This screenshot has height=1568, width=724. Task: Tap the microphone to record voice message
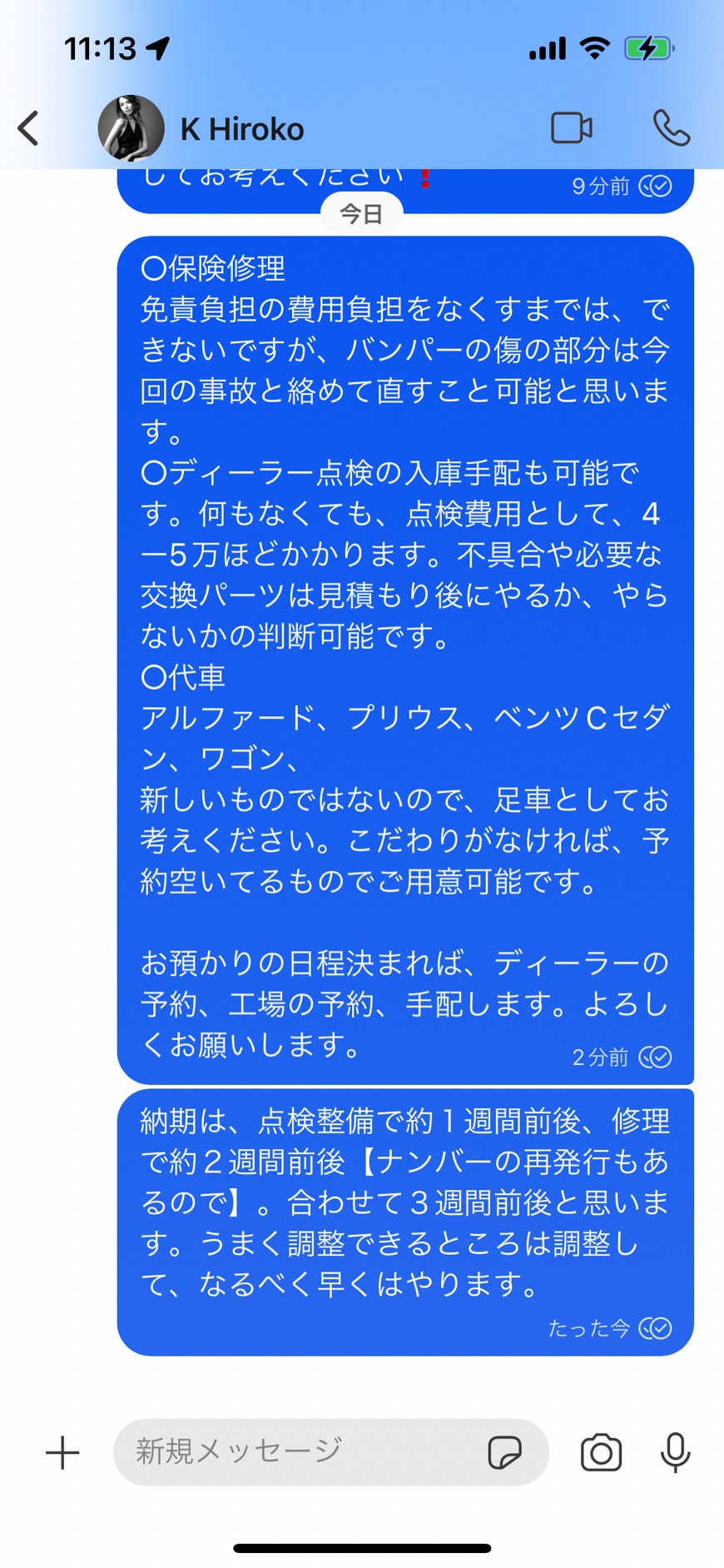[x=675, y=1453]
